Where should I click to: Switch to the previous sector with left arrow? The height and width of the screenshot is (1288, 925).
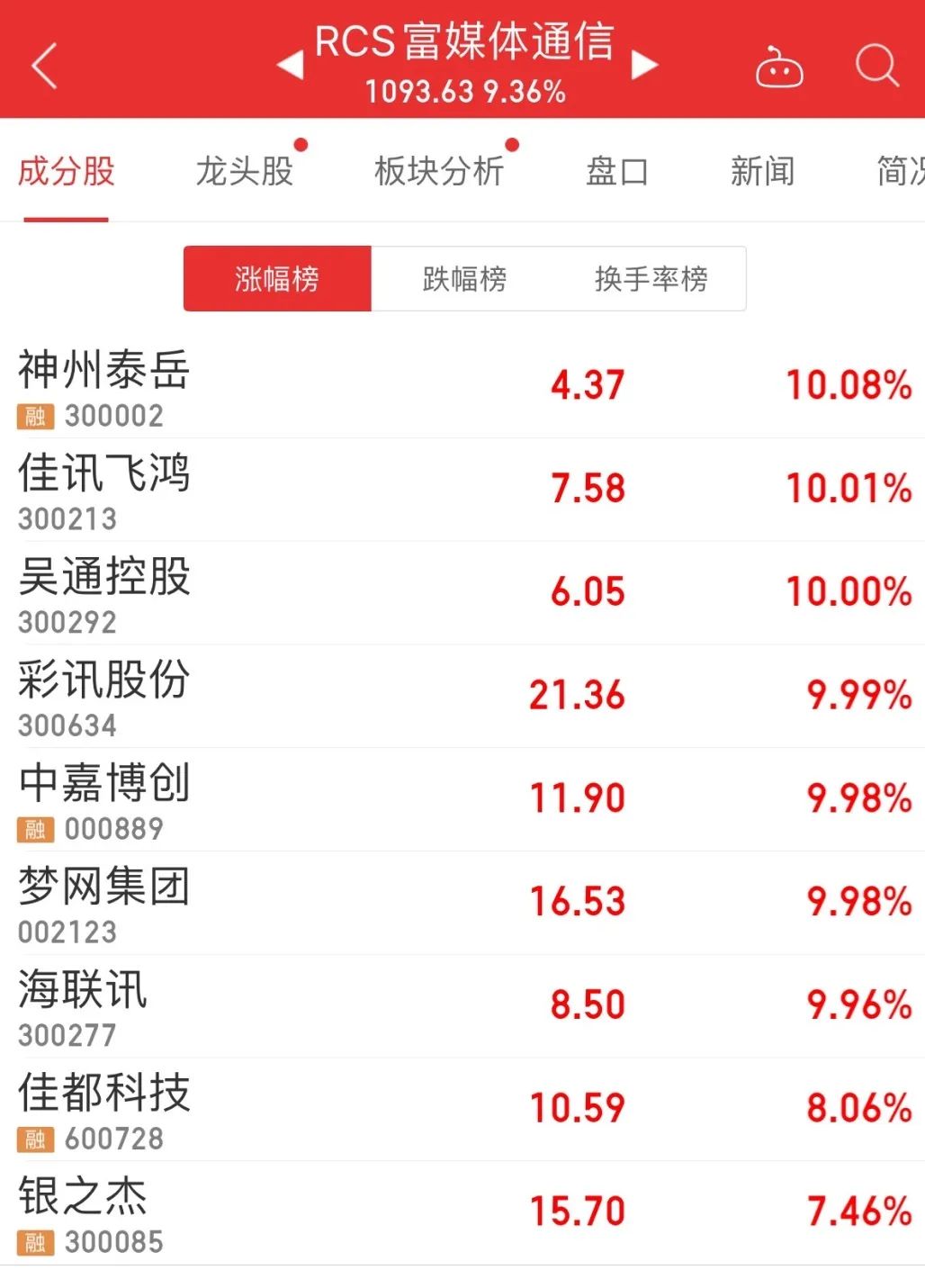click(290, 65)
